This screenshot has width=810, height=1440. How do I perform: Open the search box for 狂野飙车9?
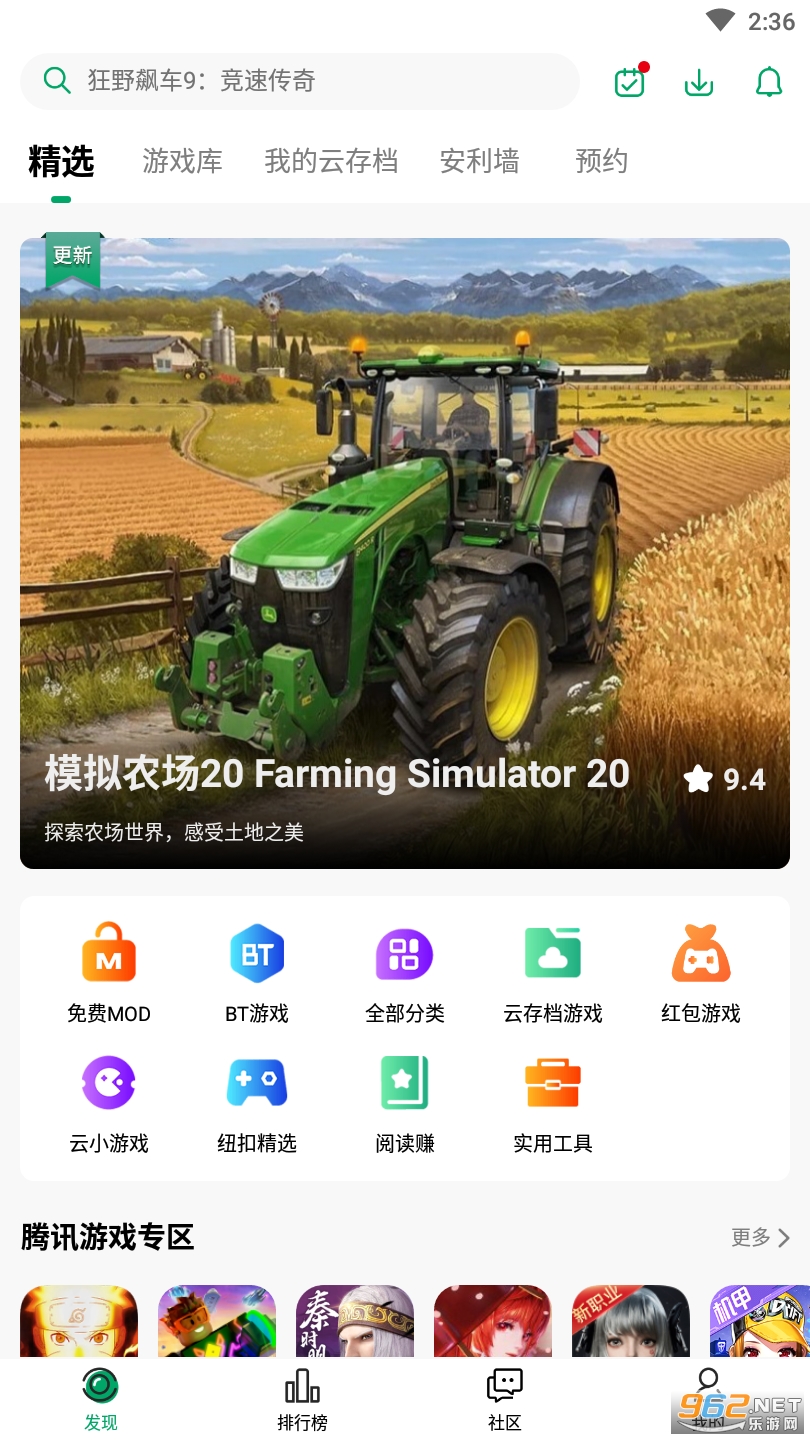pyautogui.click(x=300, y=81)
